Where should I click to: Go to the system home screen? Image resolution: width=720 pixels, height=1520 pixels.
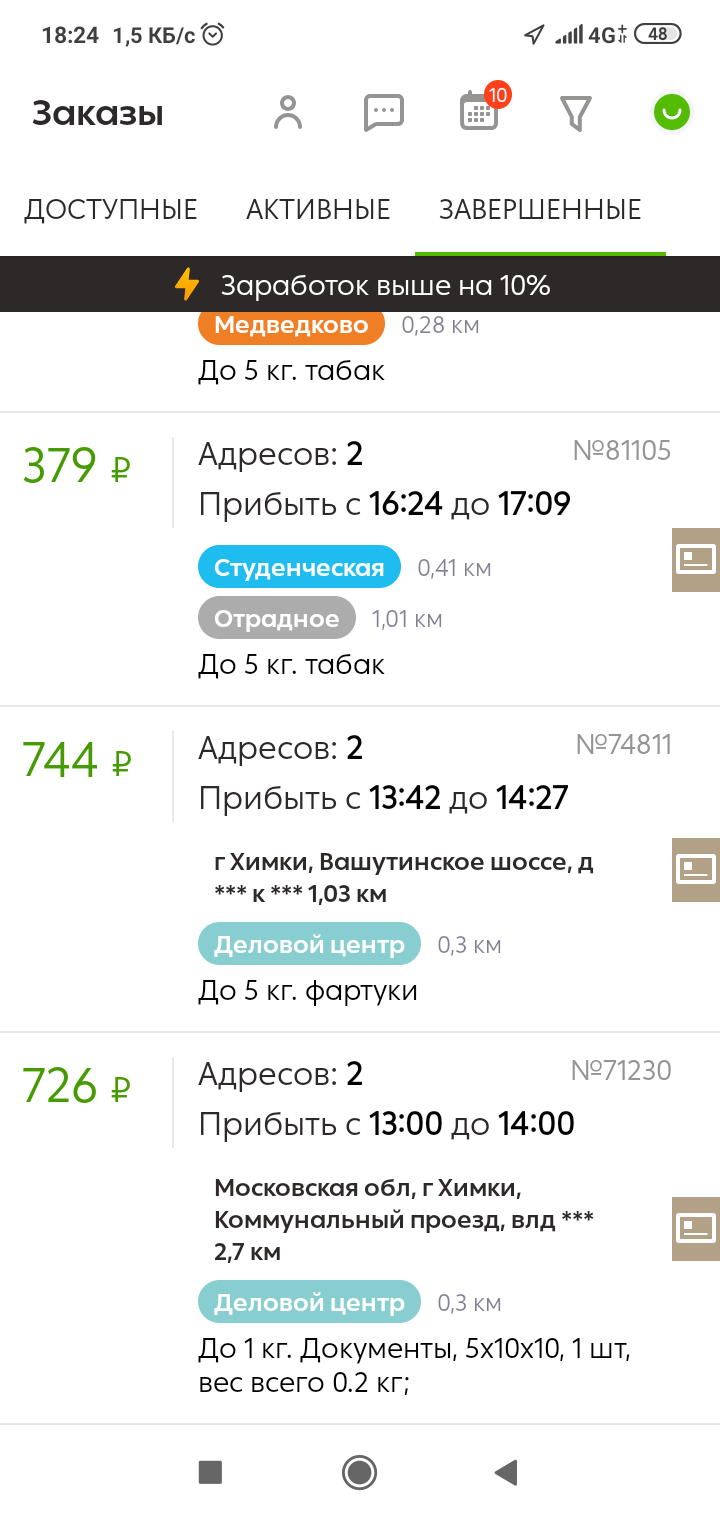pyautogui.click(x=359, y=1472)
